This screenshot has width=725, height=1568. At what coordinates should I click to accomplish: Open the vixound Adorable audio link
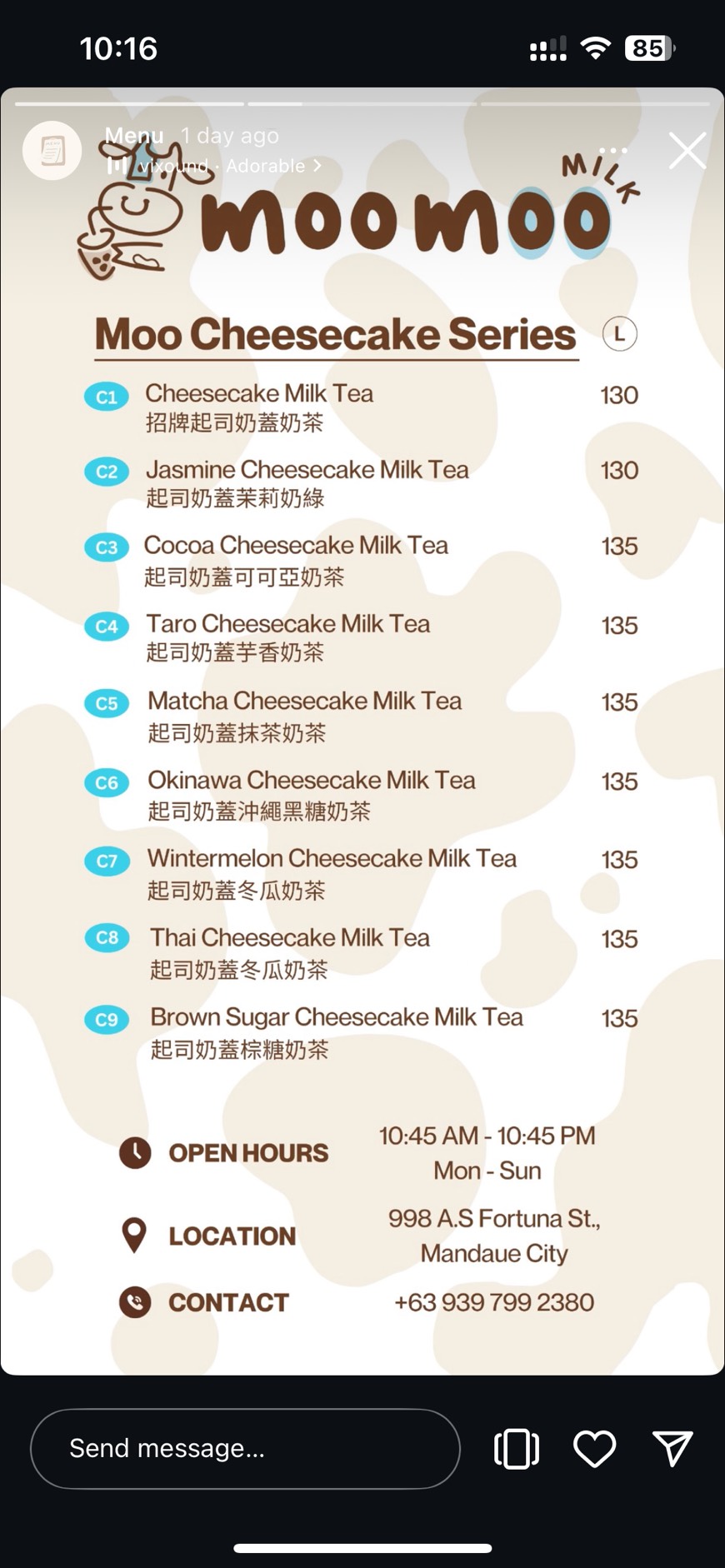tap(214, 166)
